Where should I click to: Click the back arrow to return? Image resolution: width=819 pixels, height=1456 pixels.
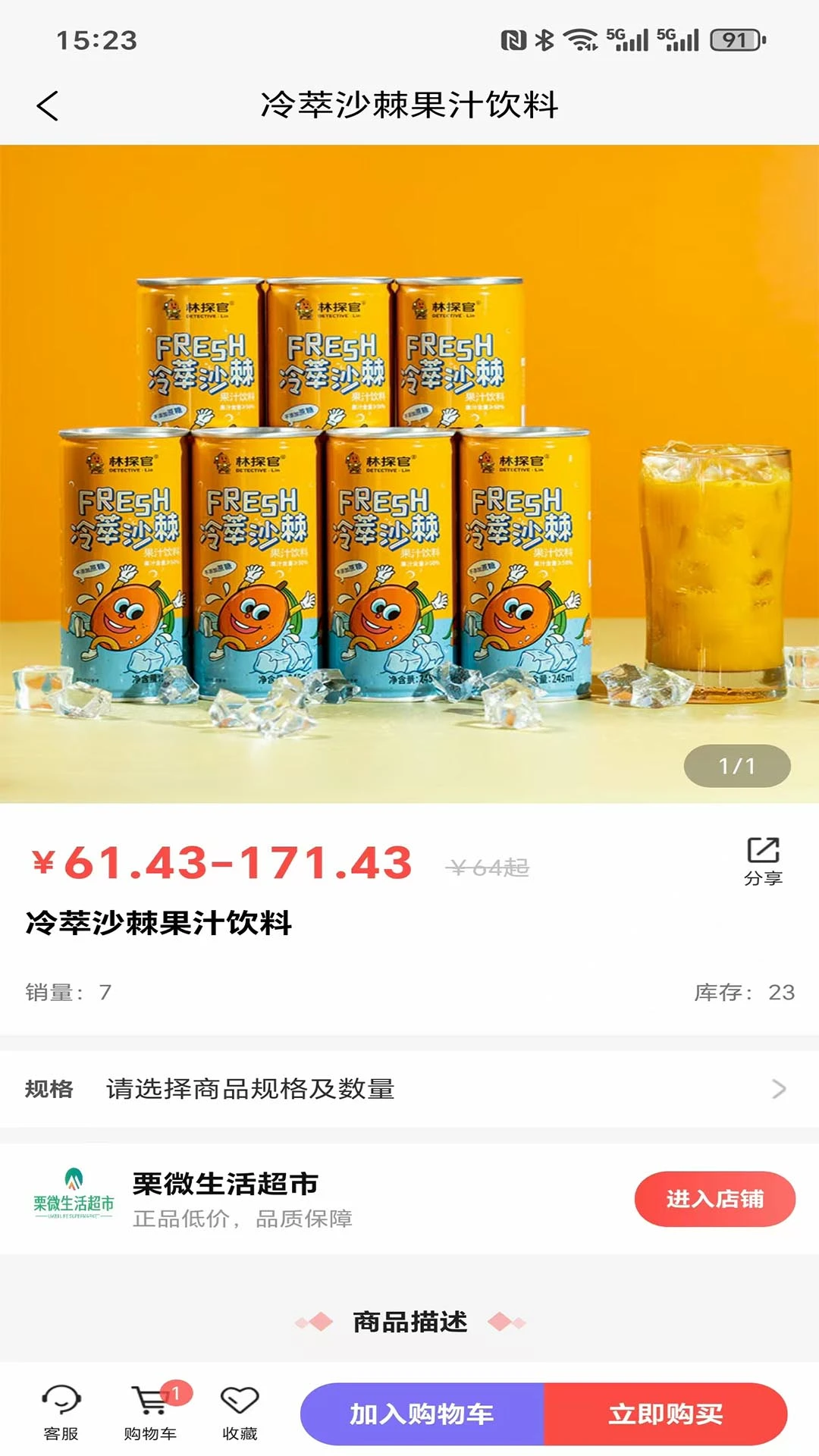(48, 105)
